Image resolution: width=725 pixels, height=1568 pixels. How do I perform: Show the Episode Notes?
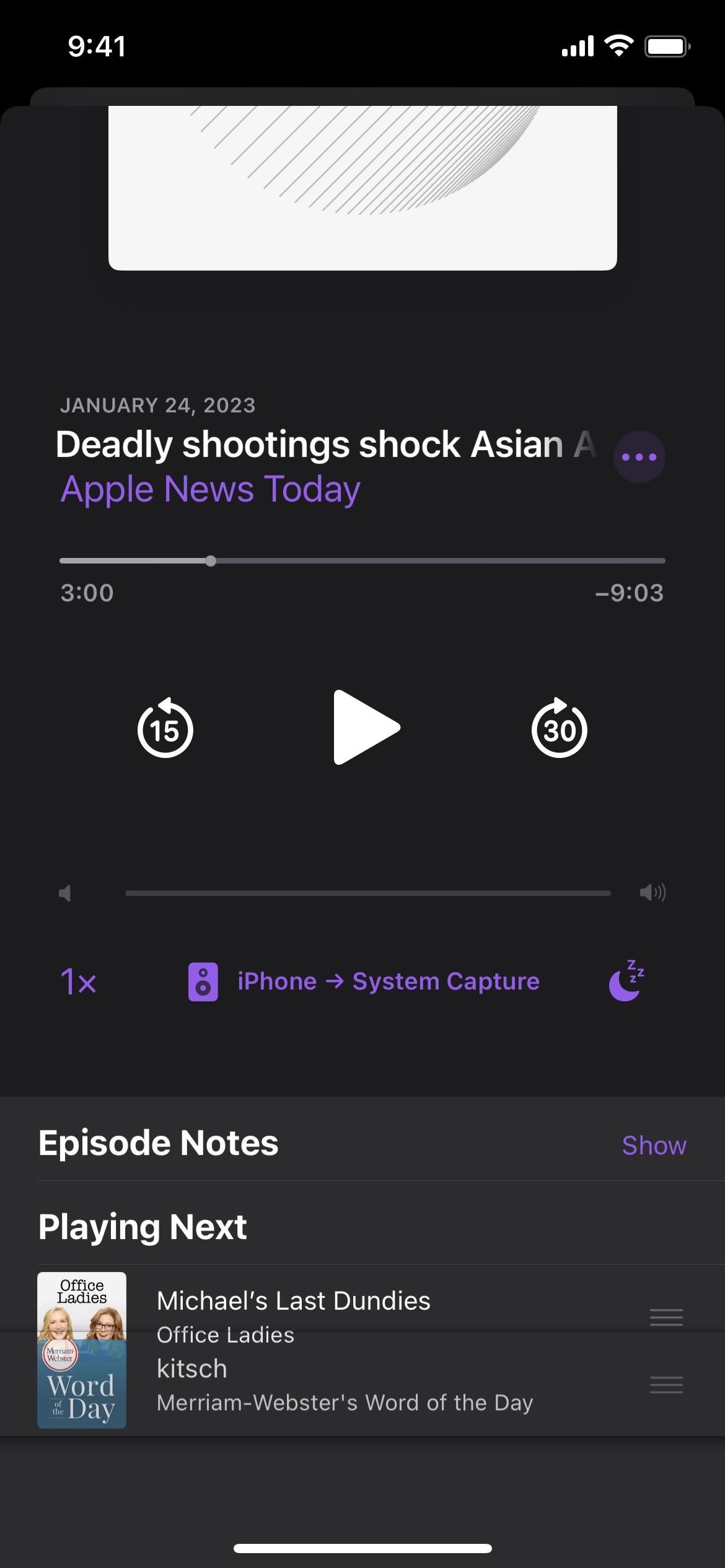[654, 1146]
